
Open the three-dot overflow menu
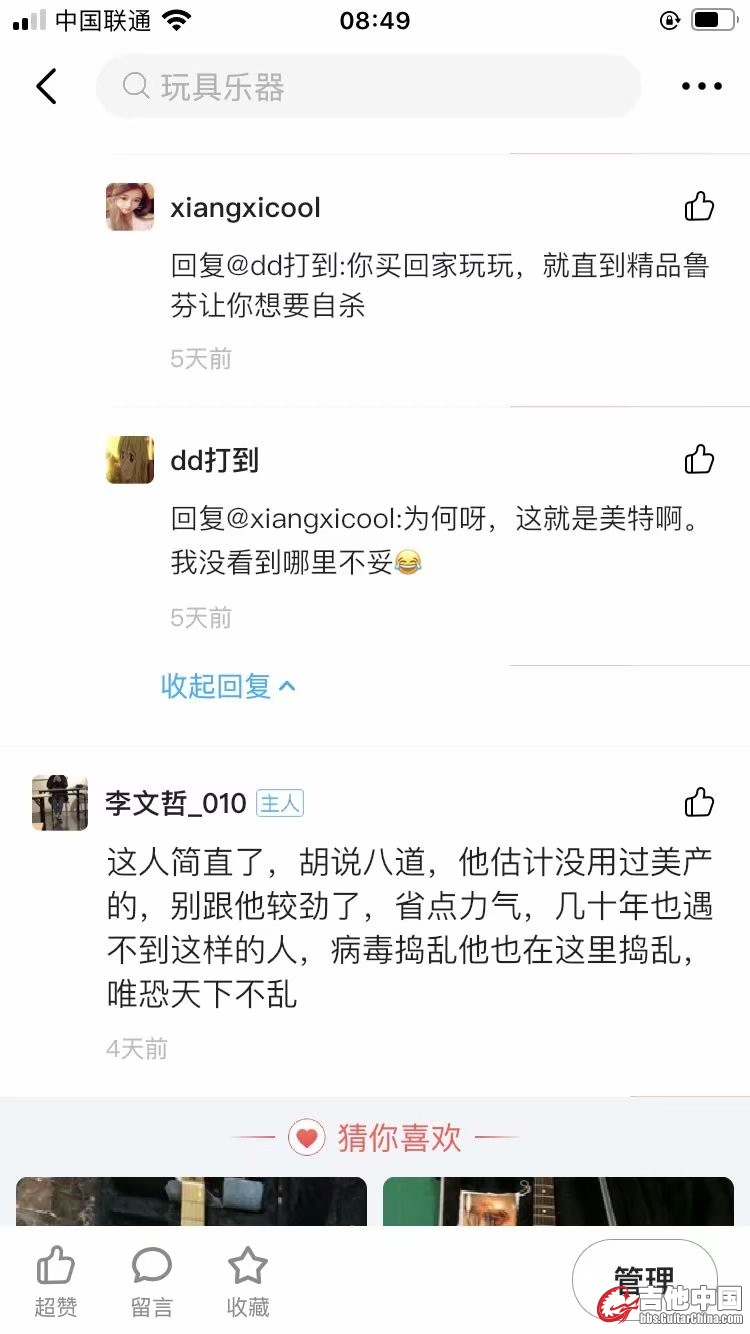coord(701,87)
